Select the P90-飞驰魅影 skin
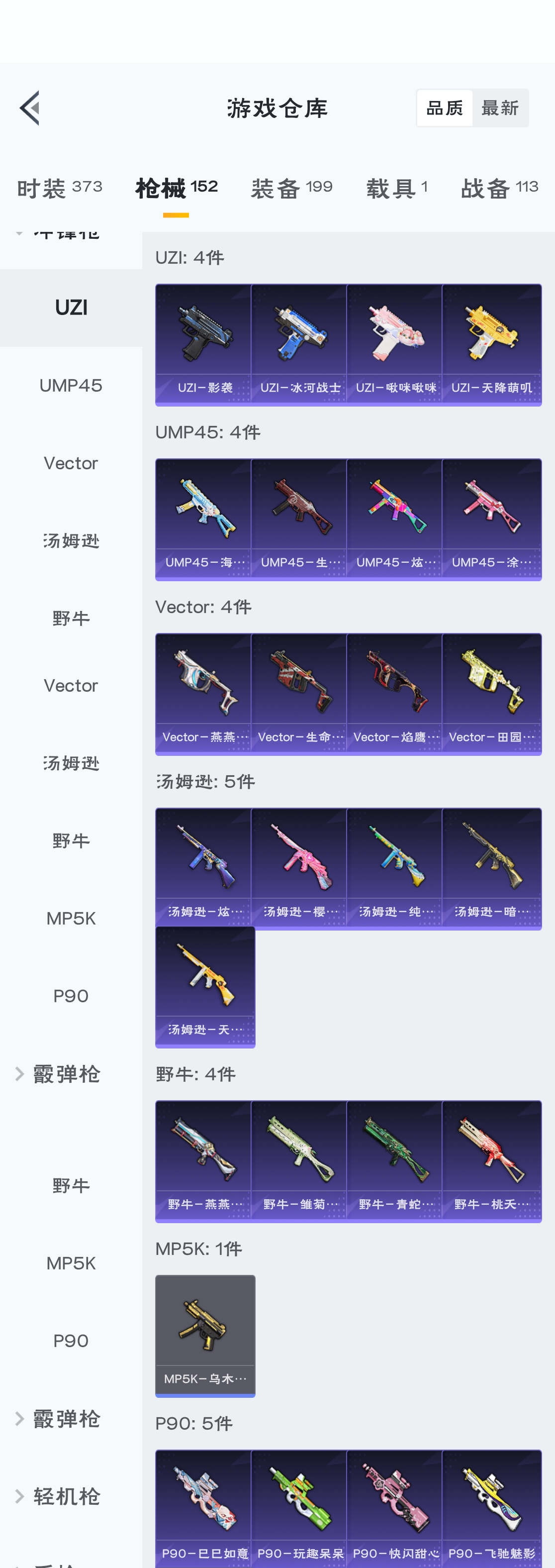This screenshot has height=1568, width=555. click(491, 1508)
